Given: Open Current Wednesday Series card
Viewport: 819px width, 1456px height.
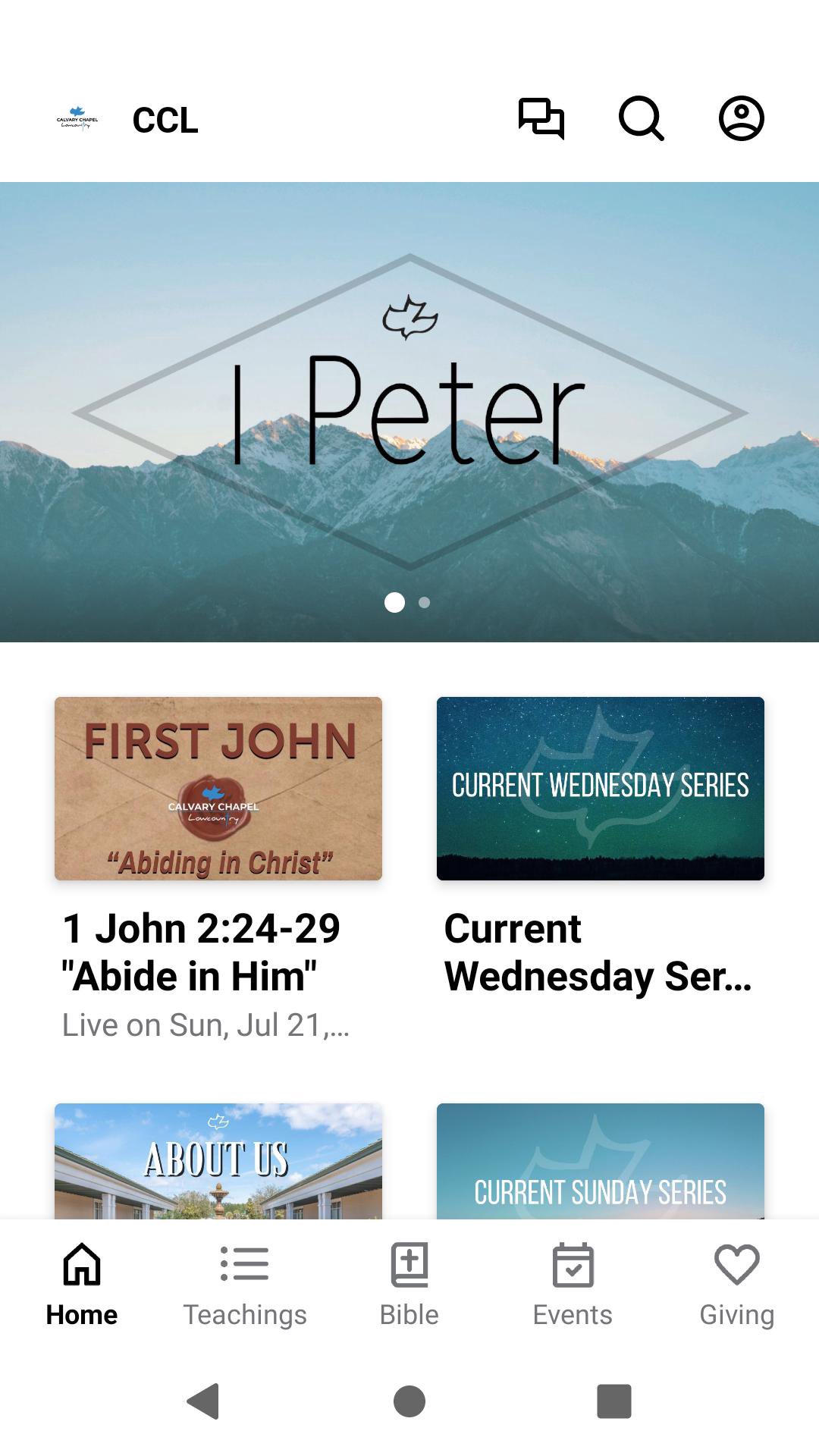Looking at the screenshot, I should point(600,789).
